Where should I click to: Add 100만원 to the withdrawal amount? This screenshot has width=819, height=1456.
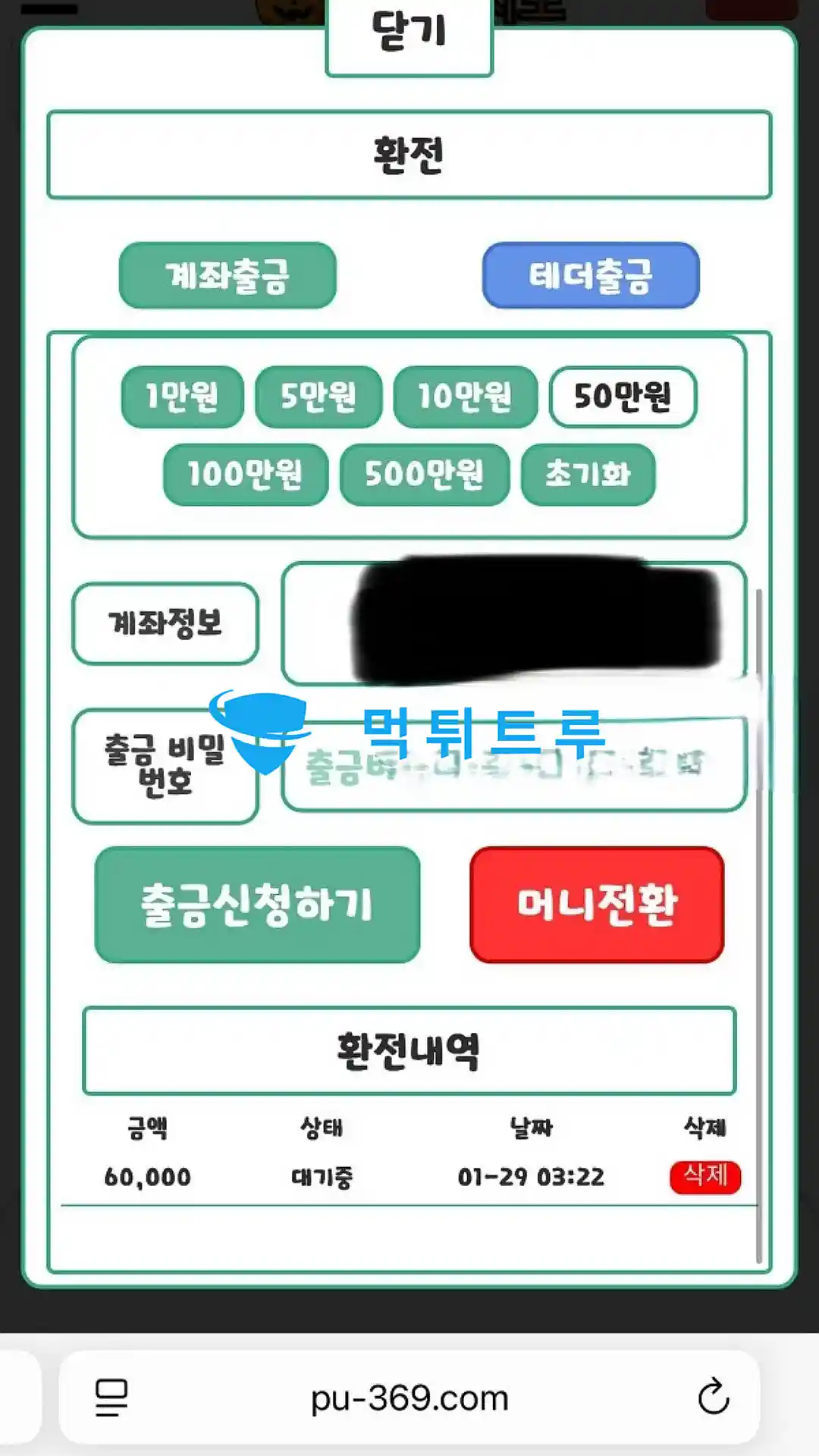pos(246,474)
